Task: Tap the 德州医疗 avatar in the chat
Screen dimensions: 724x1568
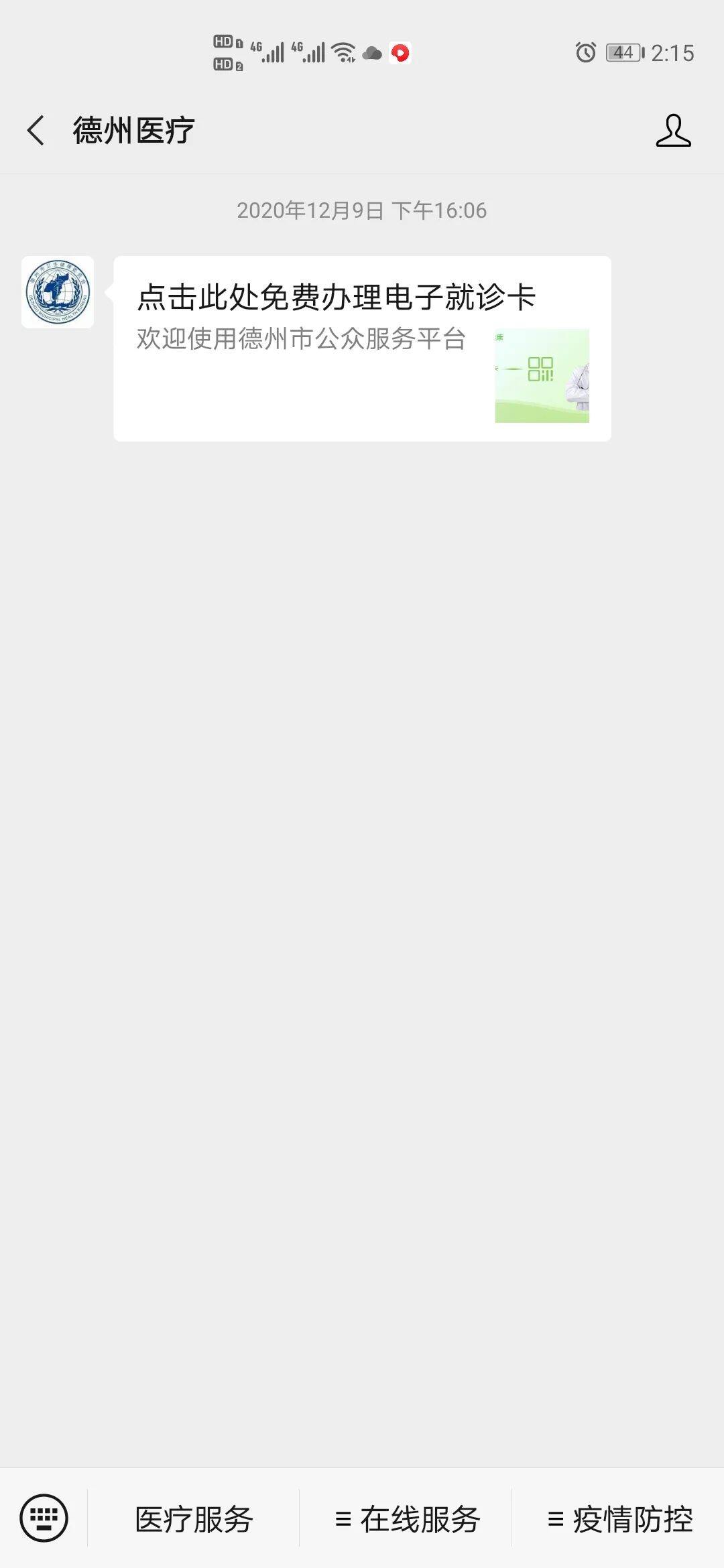Action: click(x=58, y=292)
